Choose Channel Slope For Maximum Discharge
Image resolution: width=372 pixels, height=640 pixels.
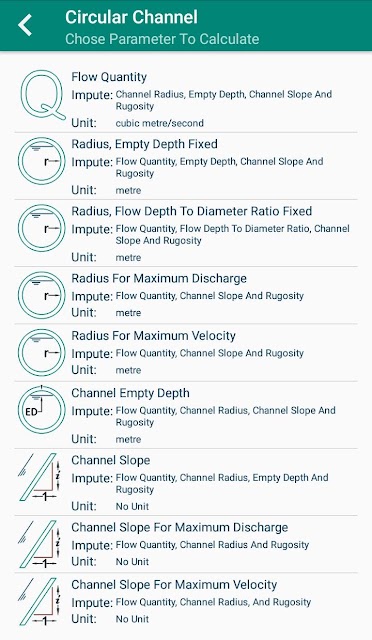pos(186,544)
